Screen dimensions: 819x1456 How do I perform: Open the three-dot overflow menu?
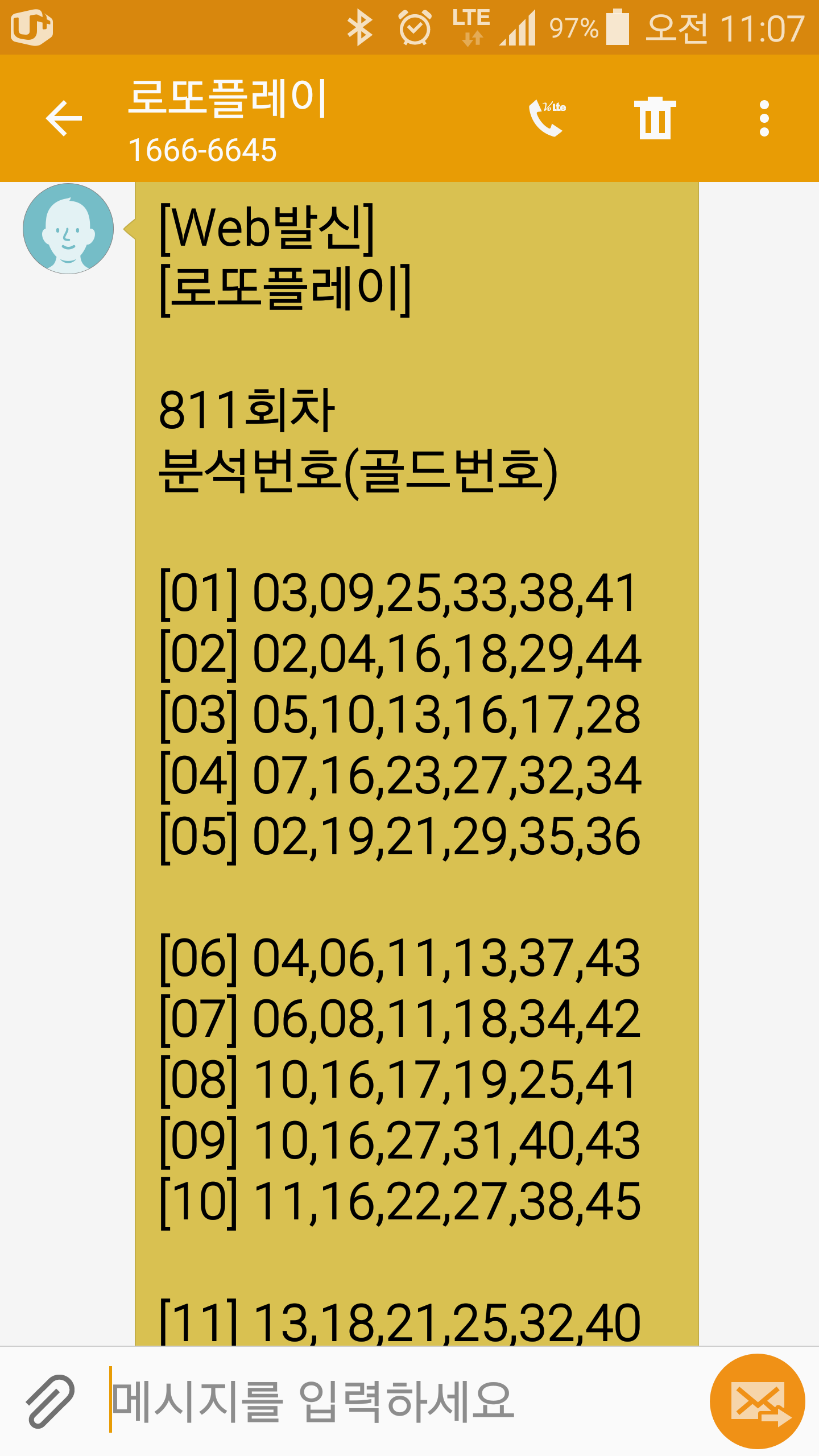point(764,118)
